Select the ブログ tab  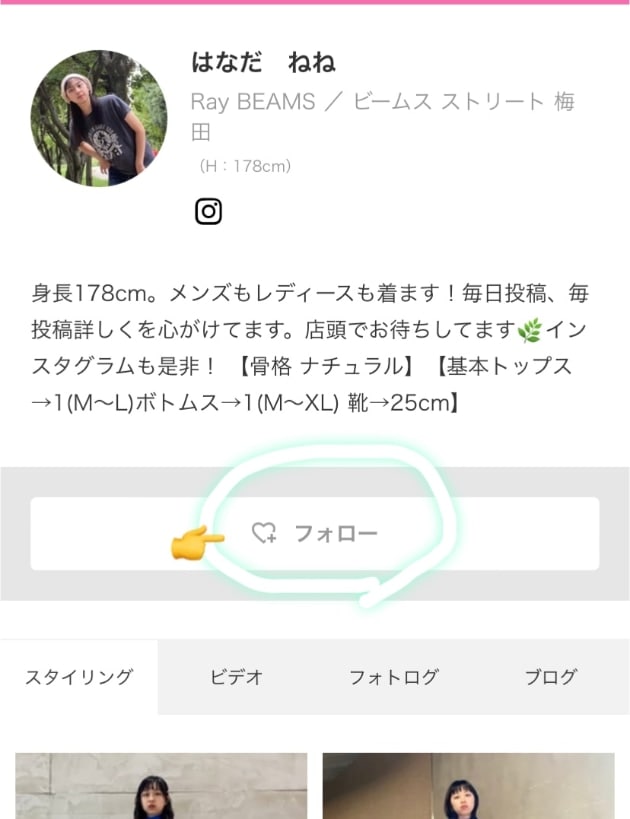point(551,677)
